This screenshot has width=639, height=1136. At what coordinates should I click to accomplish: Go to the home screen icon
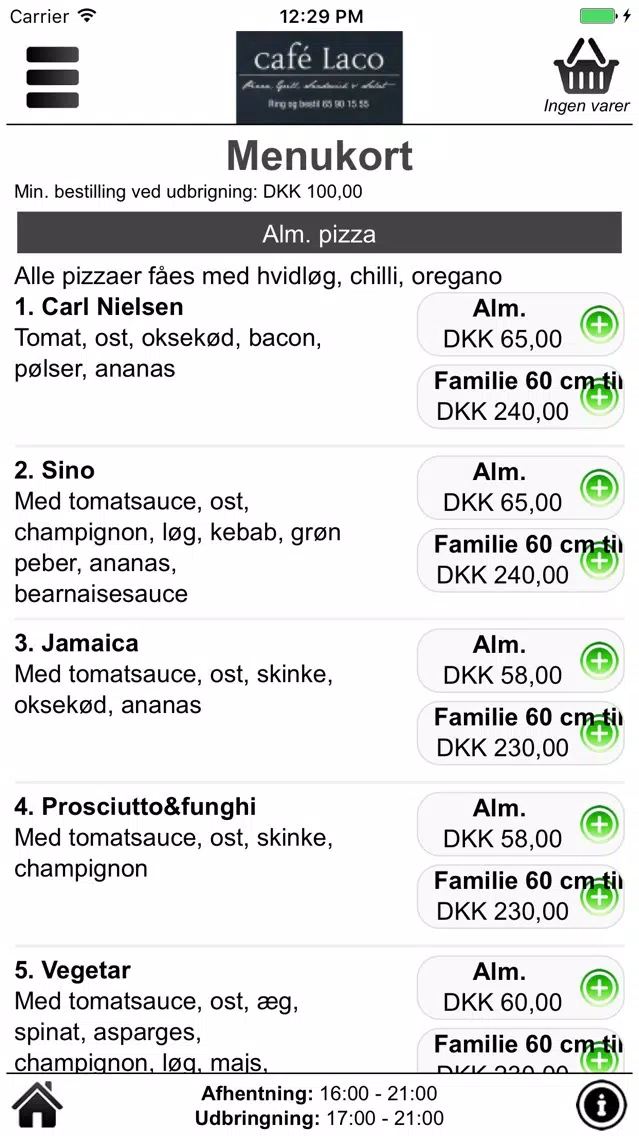37,1105
